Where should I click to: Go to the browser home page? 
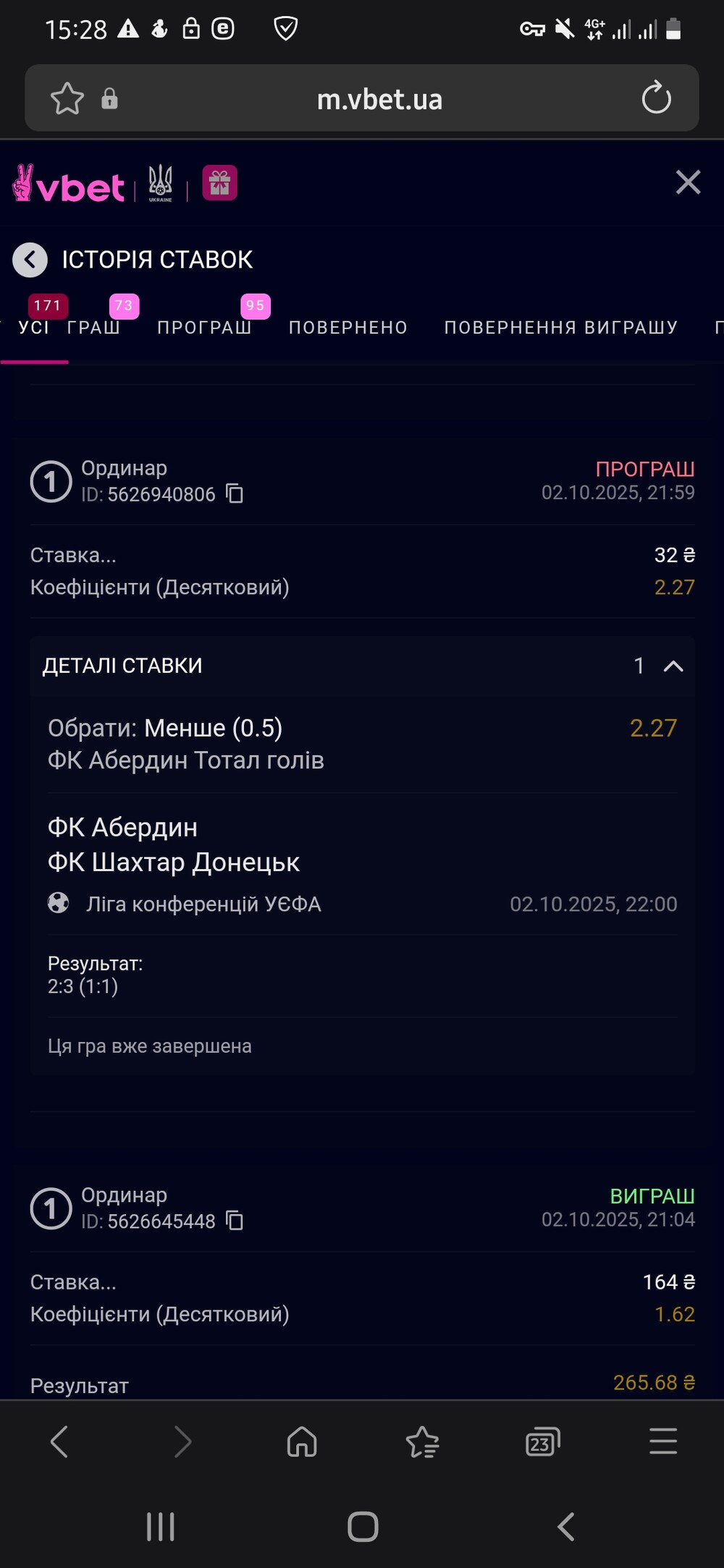302,1441
